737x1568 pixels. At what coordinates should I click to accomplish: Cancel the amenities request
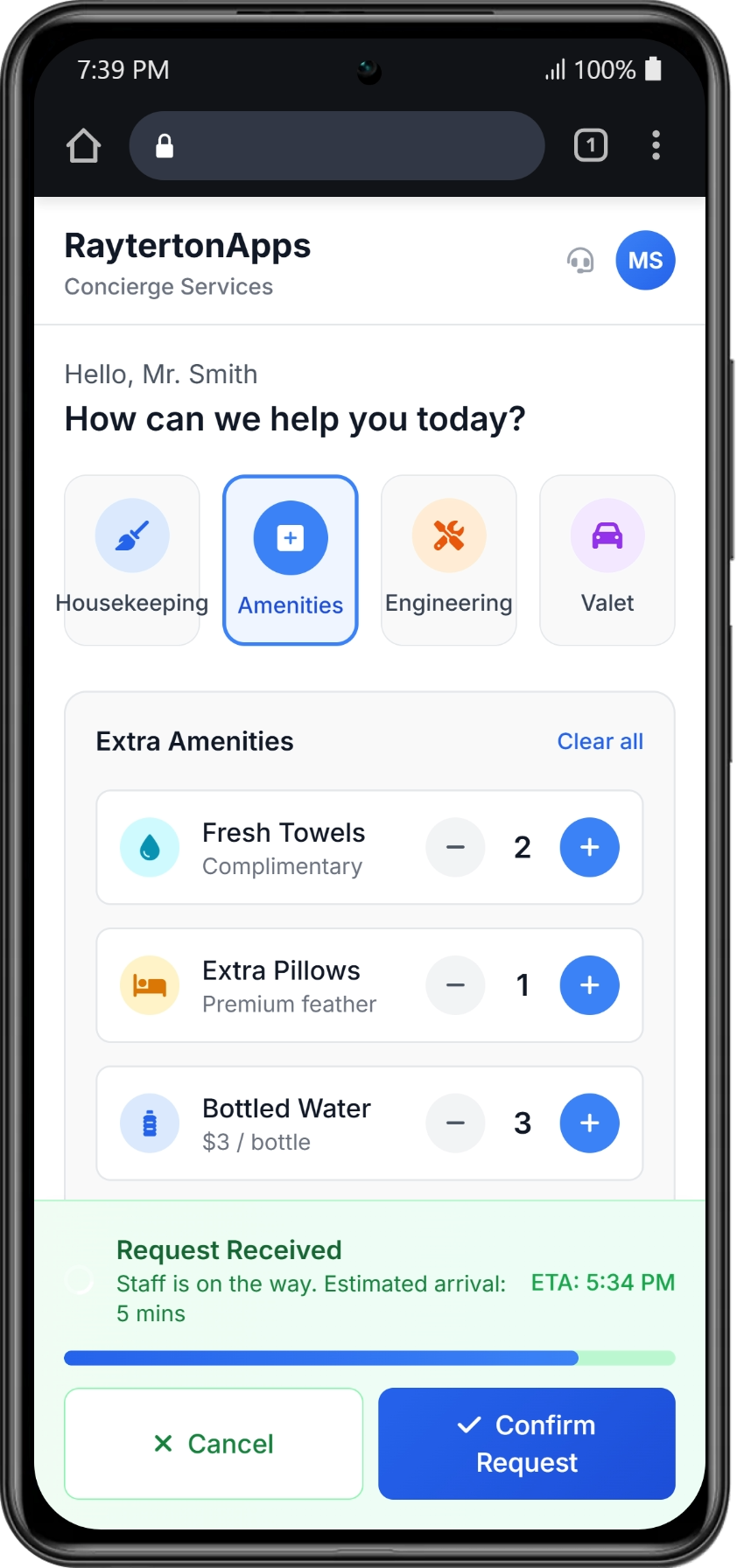pyautogui.click(x=214, y=1444)
